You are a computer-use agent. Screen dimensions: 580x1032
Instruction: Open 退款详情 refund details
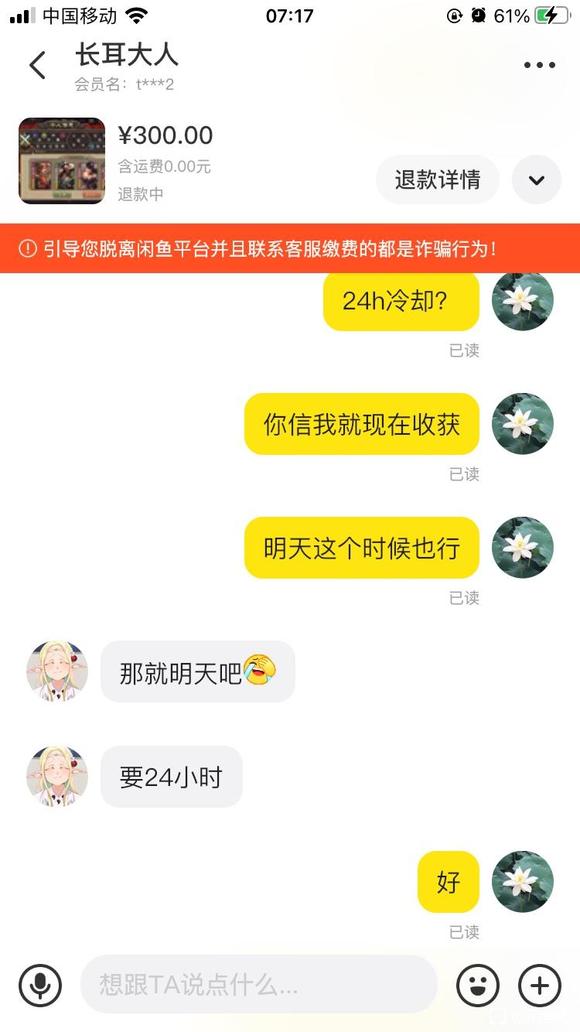tap(438, 180)
